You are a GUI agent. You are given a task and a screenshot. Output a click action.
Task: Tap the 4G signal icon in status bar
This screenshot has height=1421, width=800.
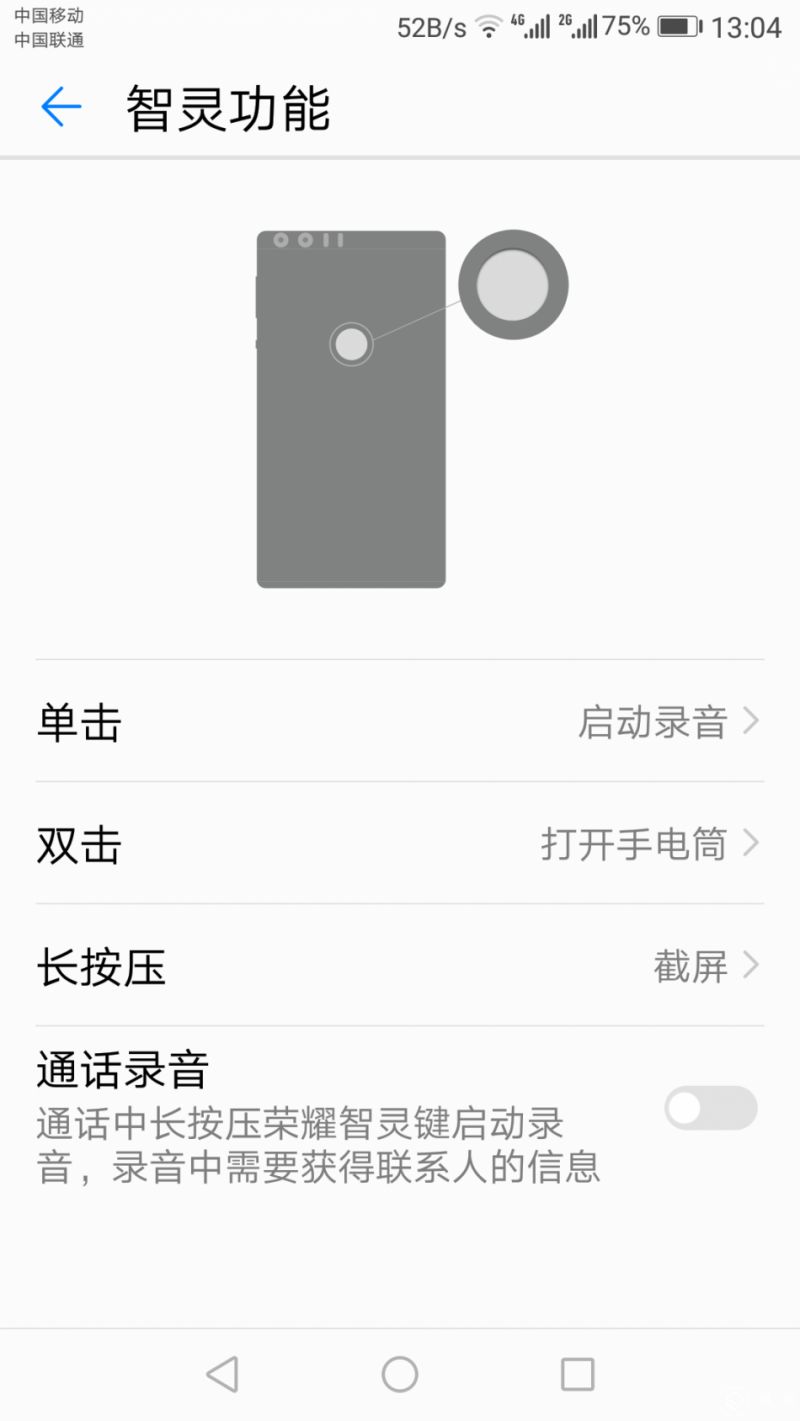tap(530, 28)
